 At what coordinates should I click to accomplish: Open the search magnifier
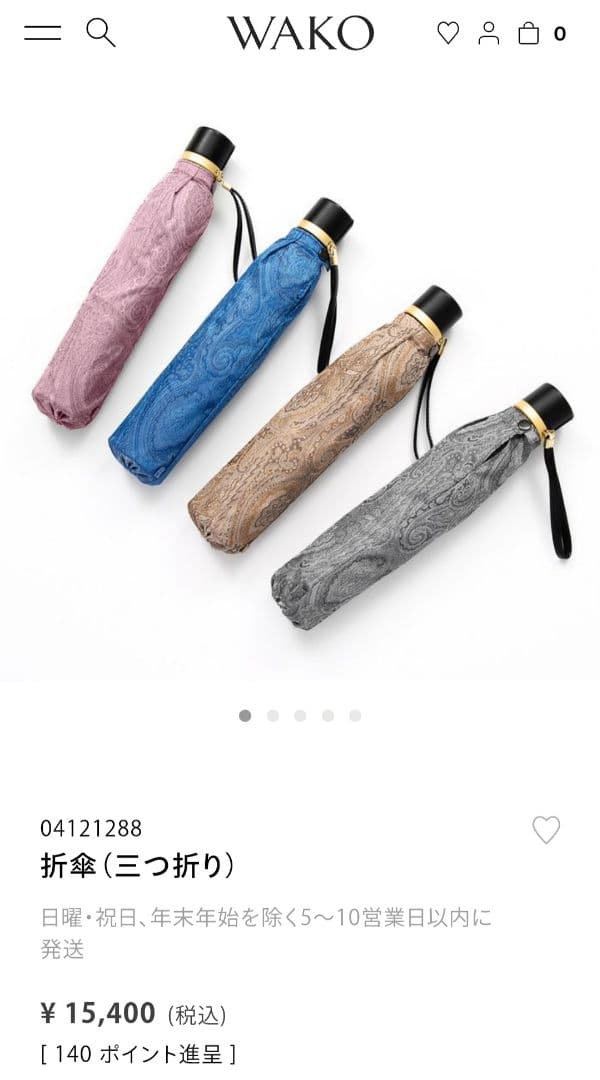point(100,33)
